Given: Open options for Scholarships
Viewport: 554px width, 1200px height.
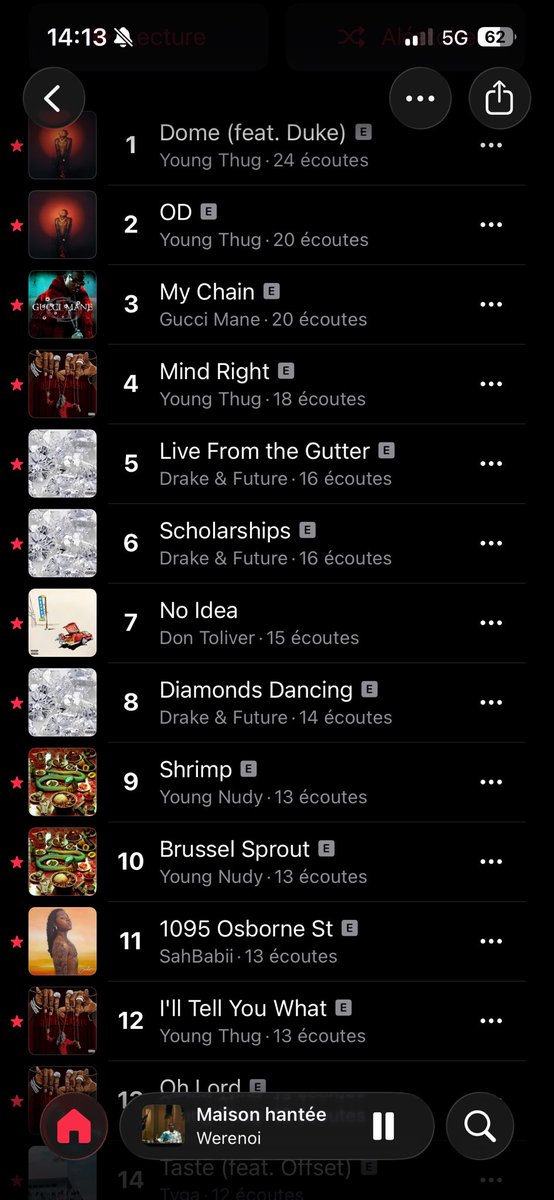Looking at the screenshot, I should pos(491,543).
